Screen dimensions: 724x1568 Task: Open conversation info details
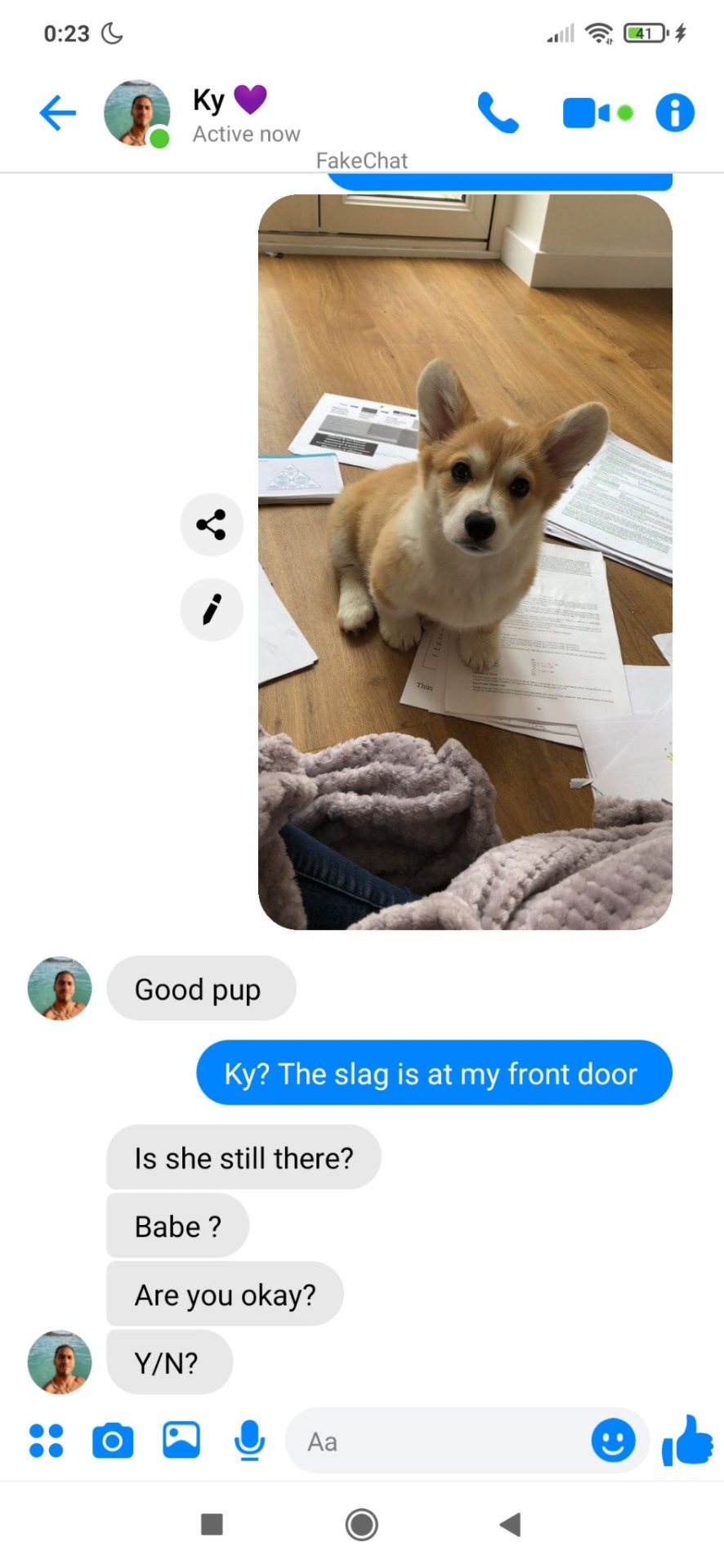click(675, 113)
